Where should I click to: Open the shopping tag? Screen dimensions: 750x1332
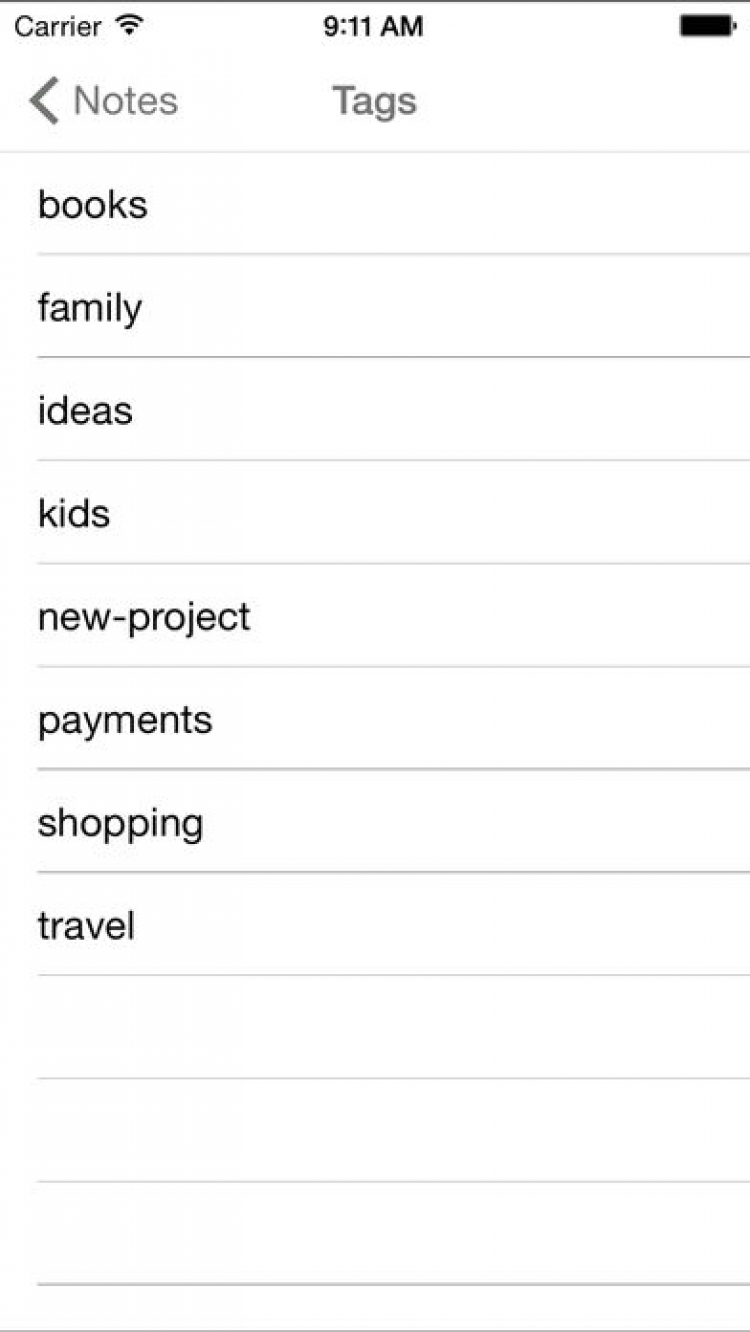(121, 823)
